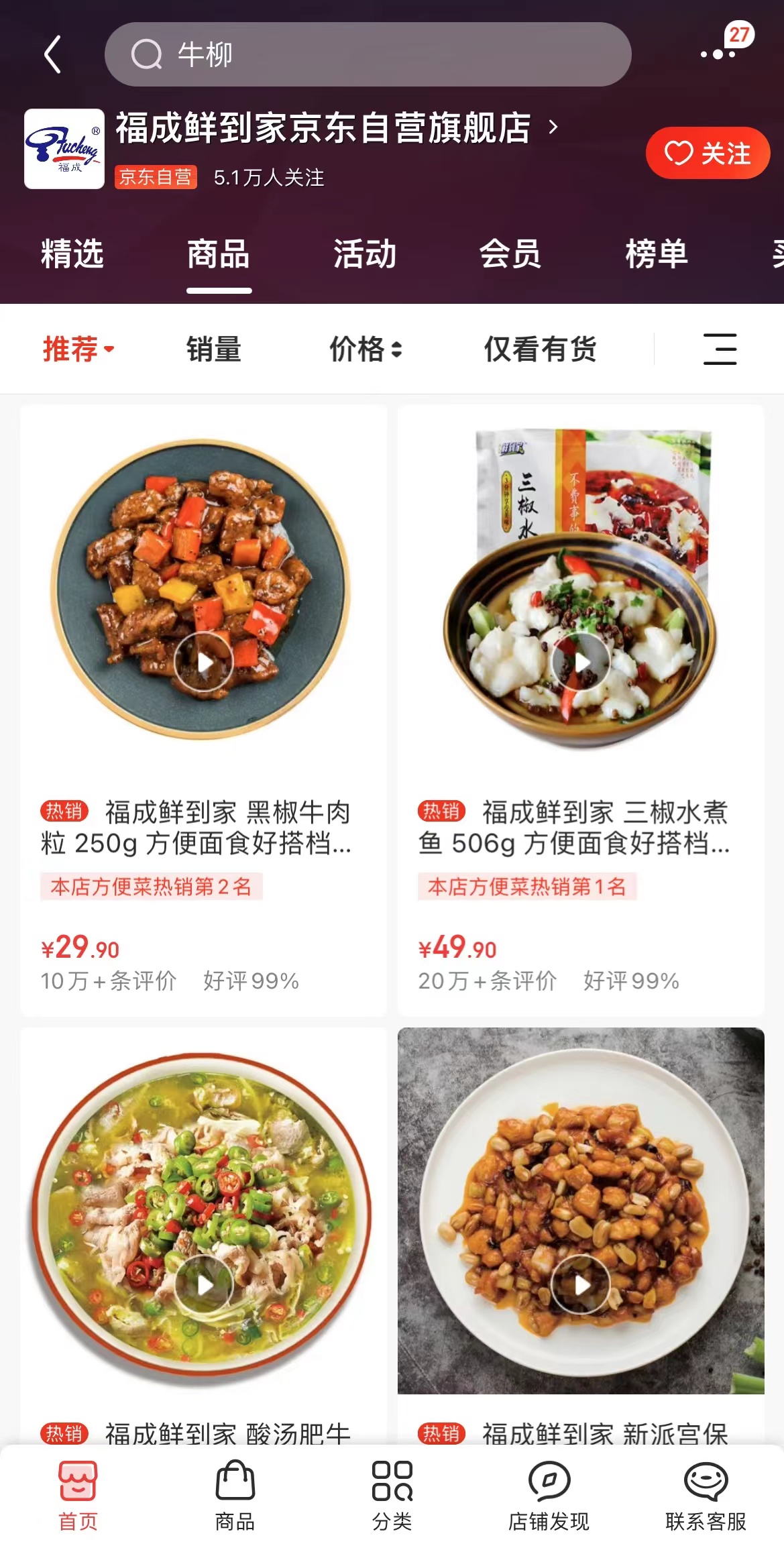Viewport: 784px width, 1556px height.
Task: Filter by 仅看有货
Action: (x=540, y=349)
